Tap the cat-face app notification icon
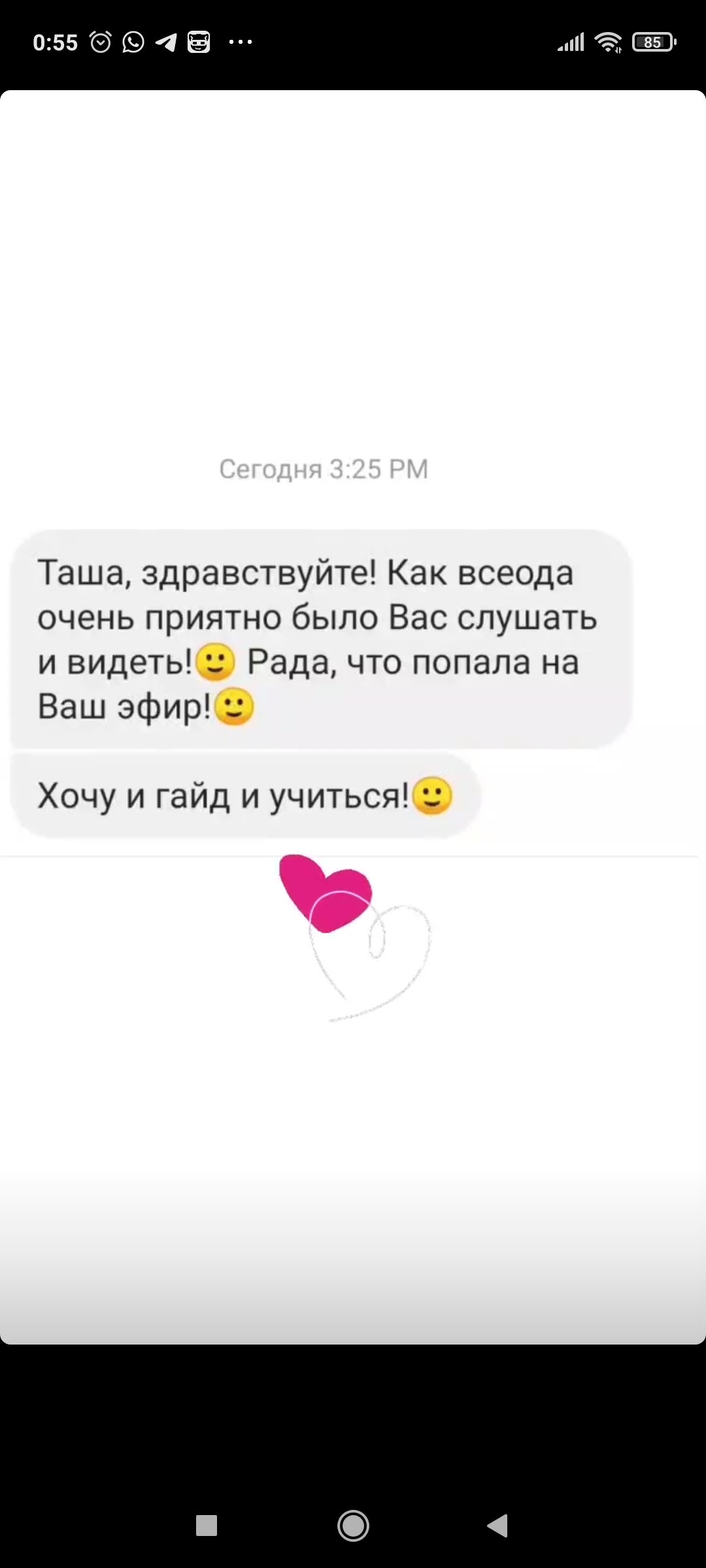 click(199, 41)
